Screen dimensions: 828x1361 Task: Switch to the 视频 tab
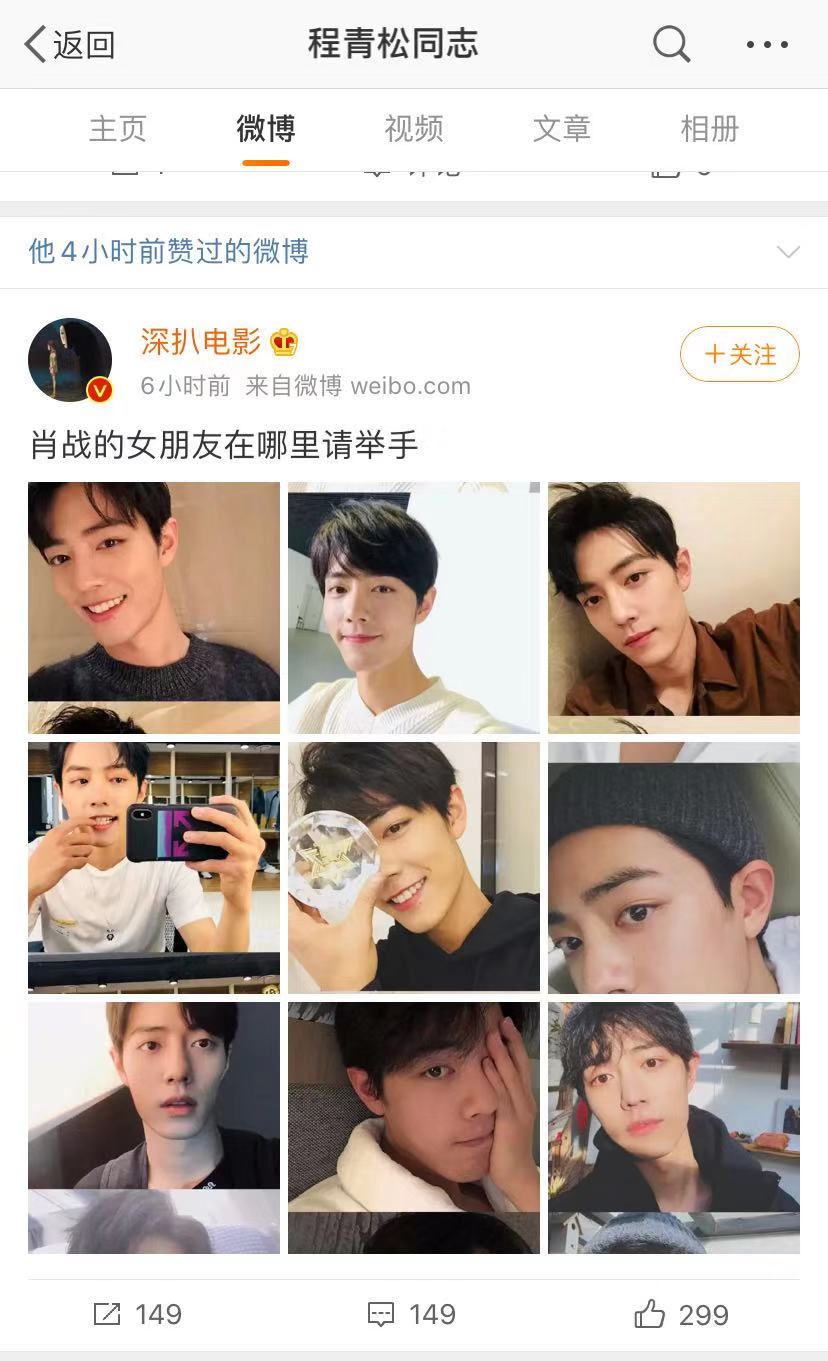tap(413, 129)
